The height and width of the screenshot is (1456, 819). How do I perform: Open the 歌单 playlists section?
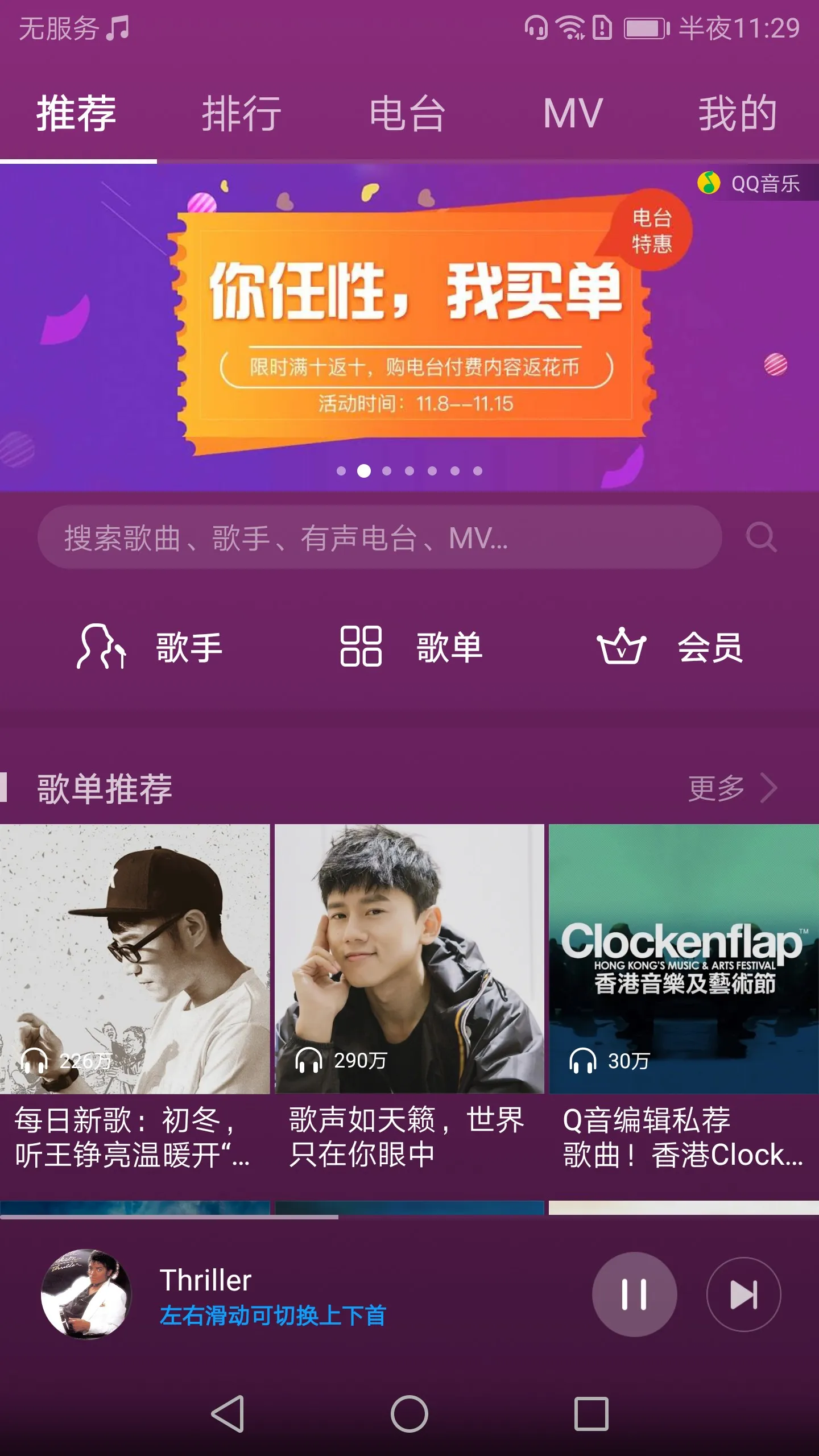(411, 647)
